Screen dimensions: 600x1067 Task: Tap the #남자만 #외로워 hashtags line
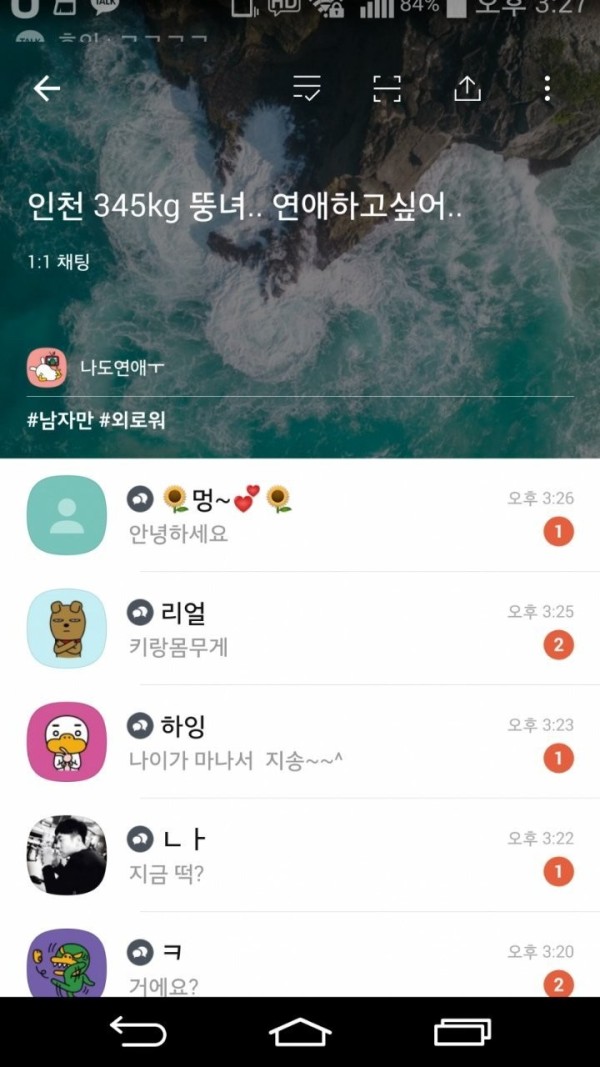97,420
